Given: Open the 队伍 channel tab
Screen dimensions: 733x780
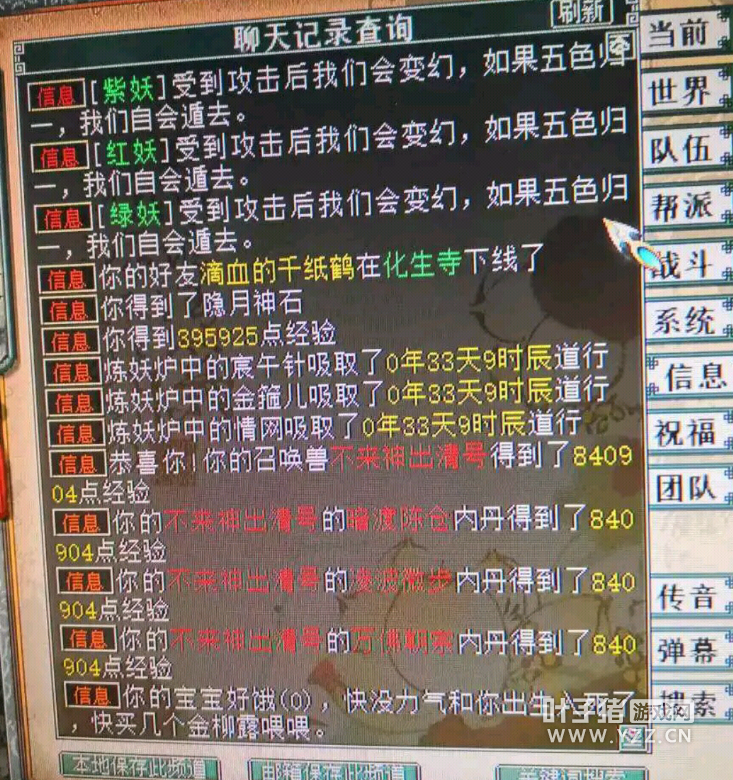Looking at the screenshot, I should [x=685, y=150].
